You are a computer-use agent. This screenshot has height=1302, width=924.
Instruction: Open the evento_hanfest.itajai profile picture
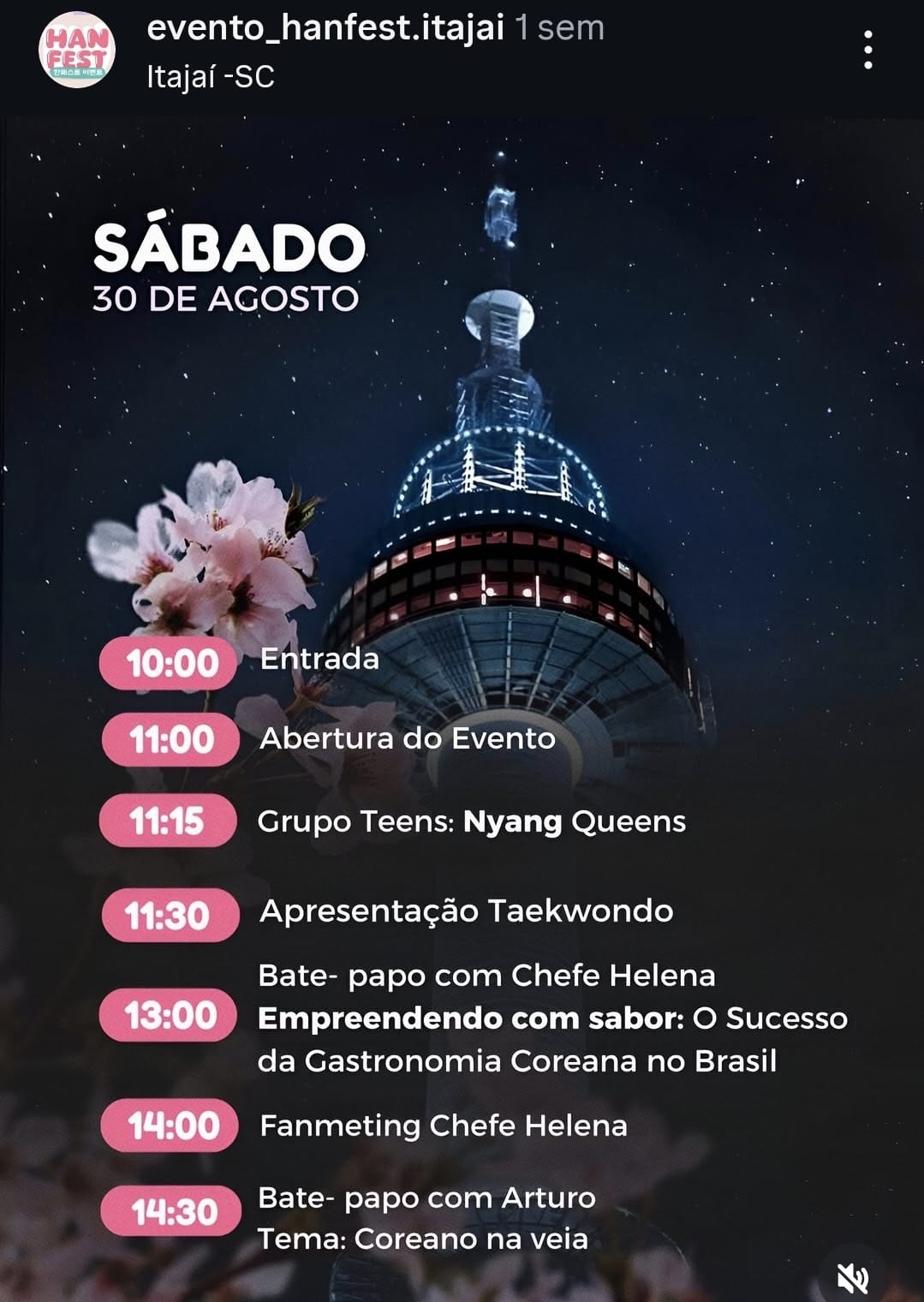(x=77, y=51)
